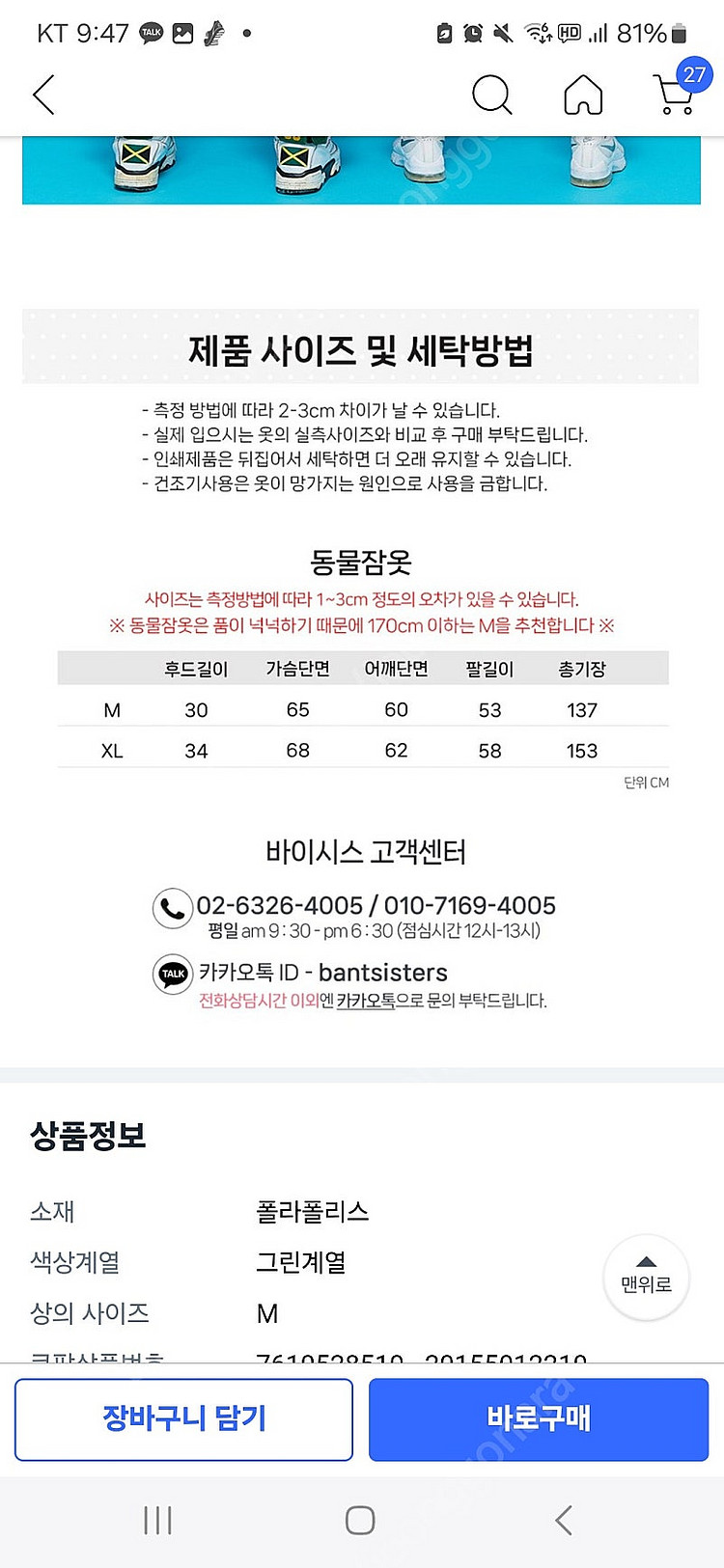Screen dimensions: 724x1568
Task: Tap 장바구니 담기 to add to cart
Action: (x=183, y=1419)
